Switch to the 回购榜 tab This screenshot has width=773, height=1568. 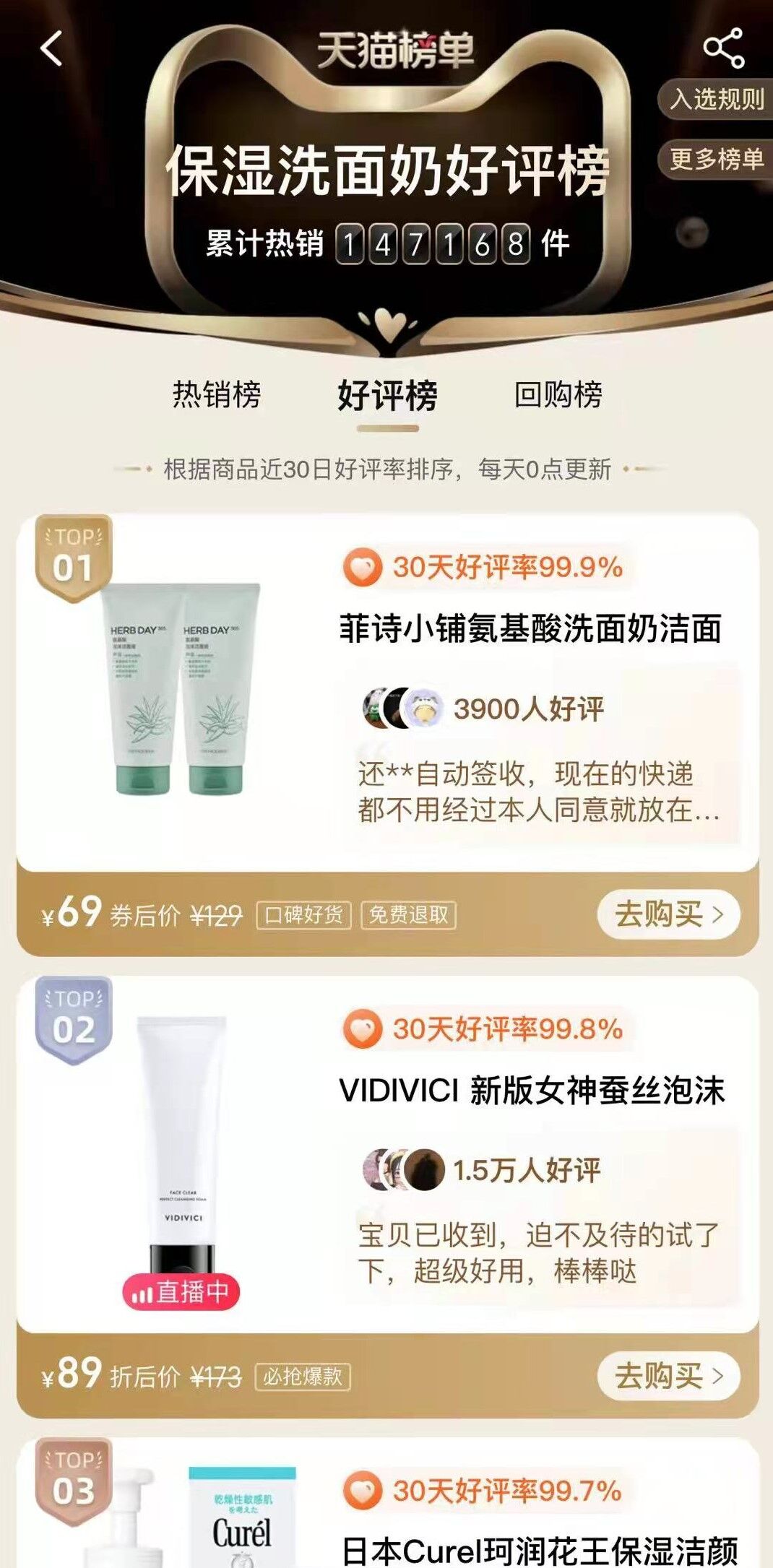pyautogui.click(x=558, y=395)
